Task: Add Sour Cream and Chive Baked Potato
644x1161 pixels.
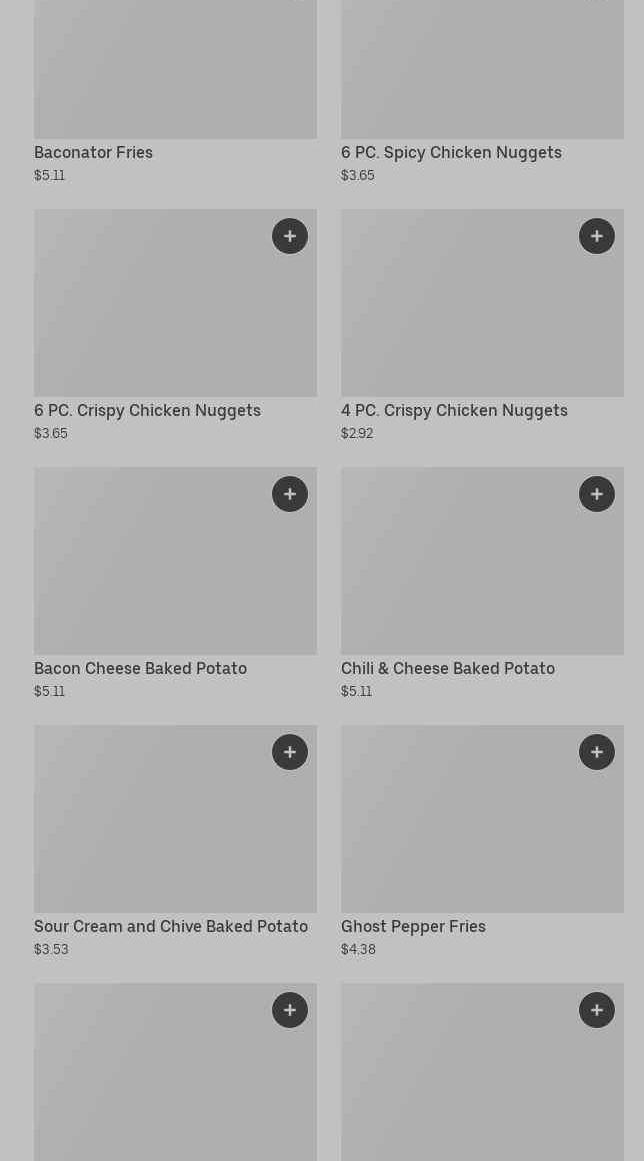Action: pyautogui.click(x=290, y=752)
